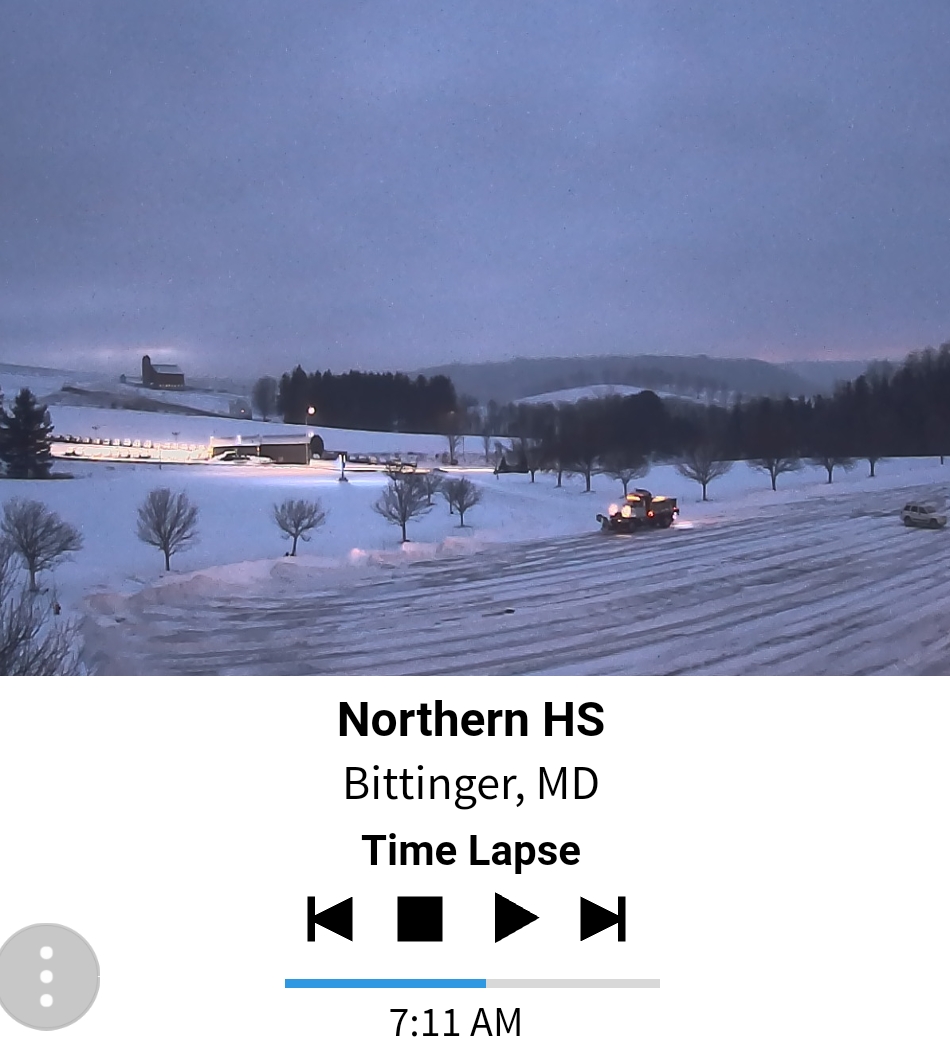This screenshot has width=950, height=1056.
Task: Play the time lapse
Action: pyautogui.click(x=516, y=918)
